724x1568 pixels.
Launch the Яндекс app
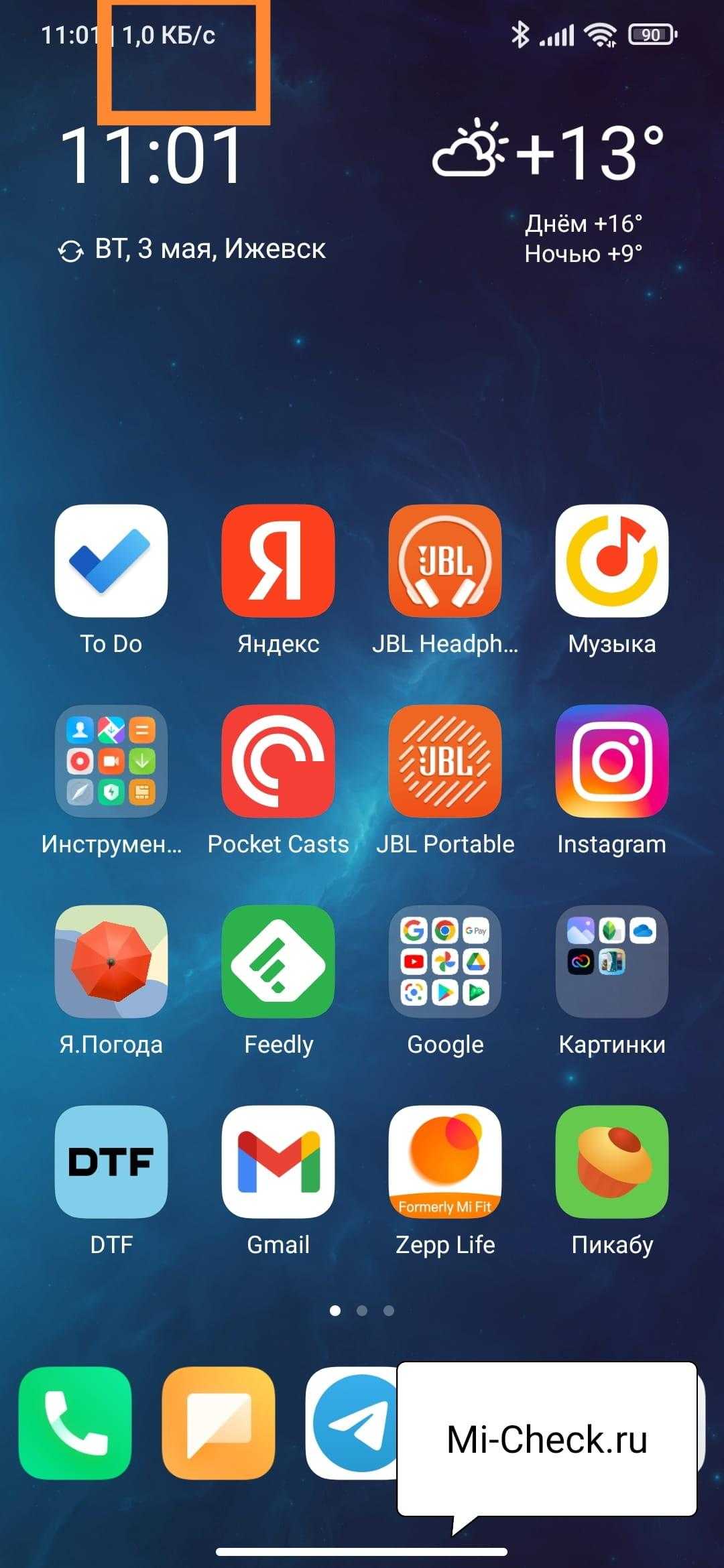(278, 560)
